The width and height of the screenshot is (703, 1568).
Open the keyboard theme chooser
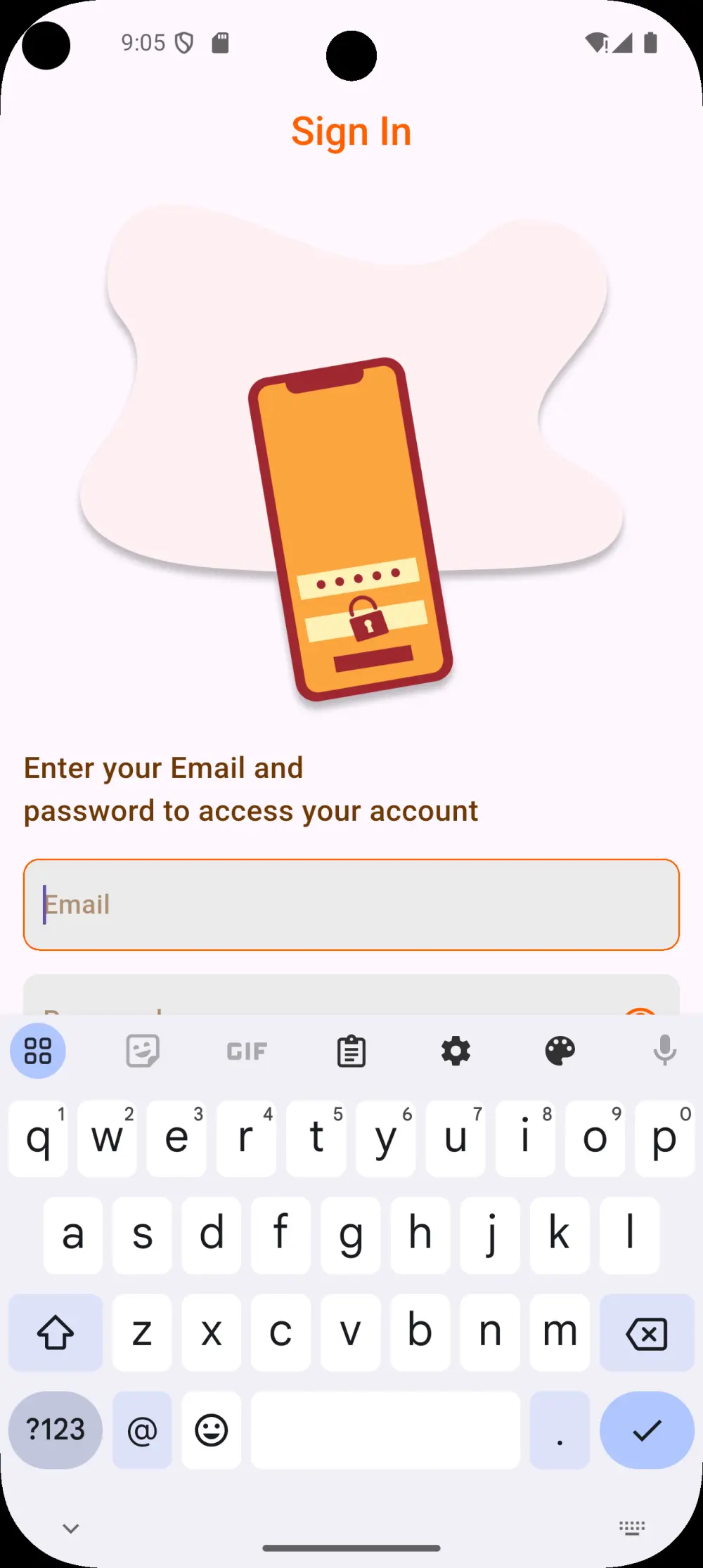click(560, 1051)
